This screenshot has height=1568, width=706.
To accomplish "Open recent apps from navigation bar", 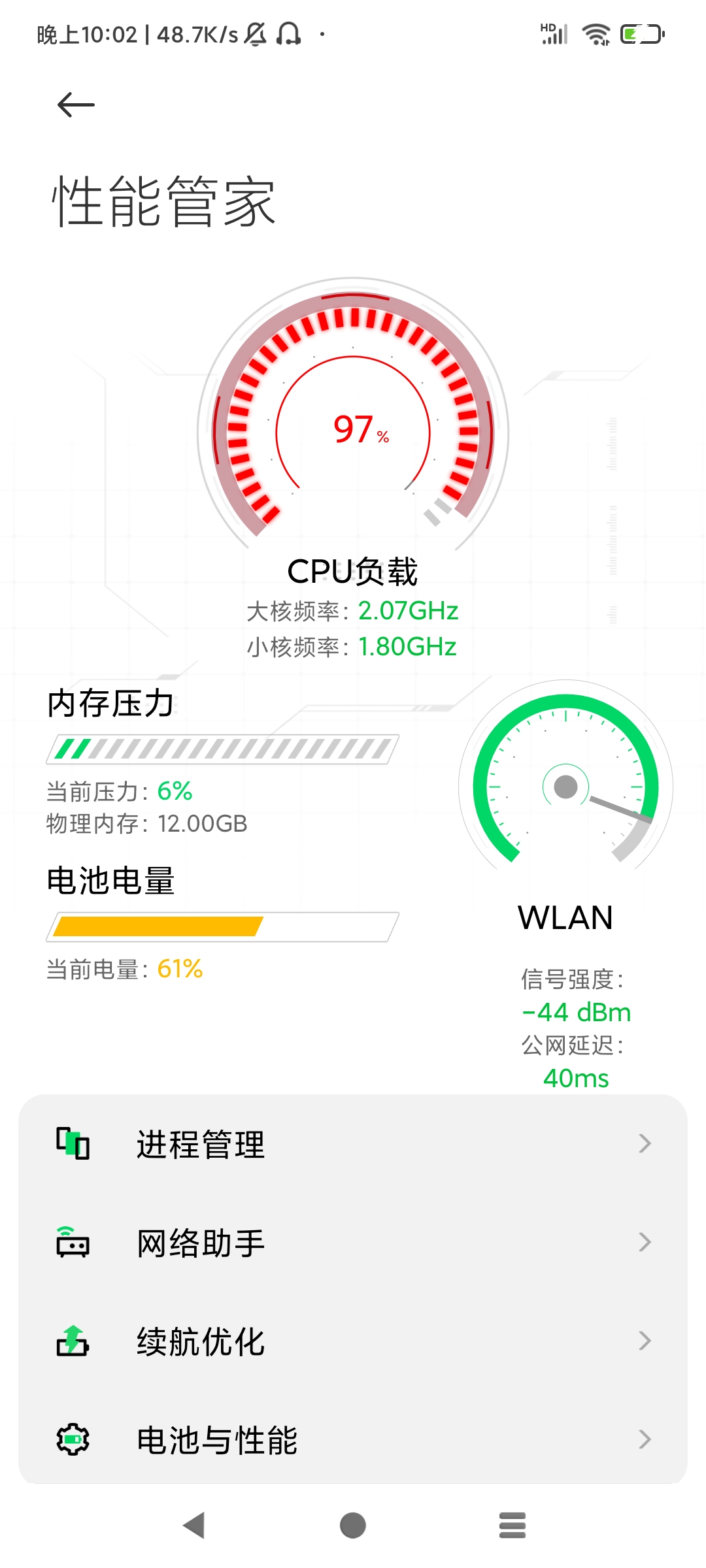I will tap(513, 1526).
